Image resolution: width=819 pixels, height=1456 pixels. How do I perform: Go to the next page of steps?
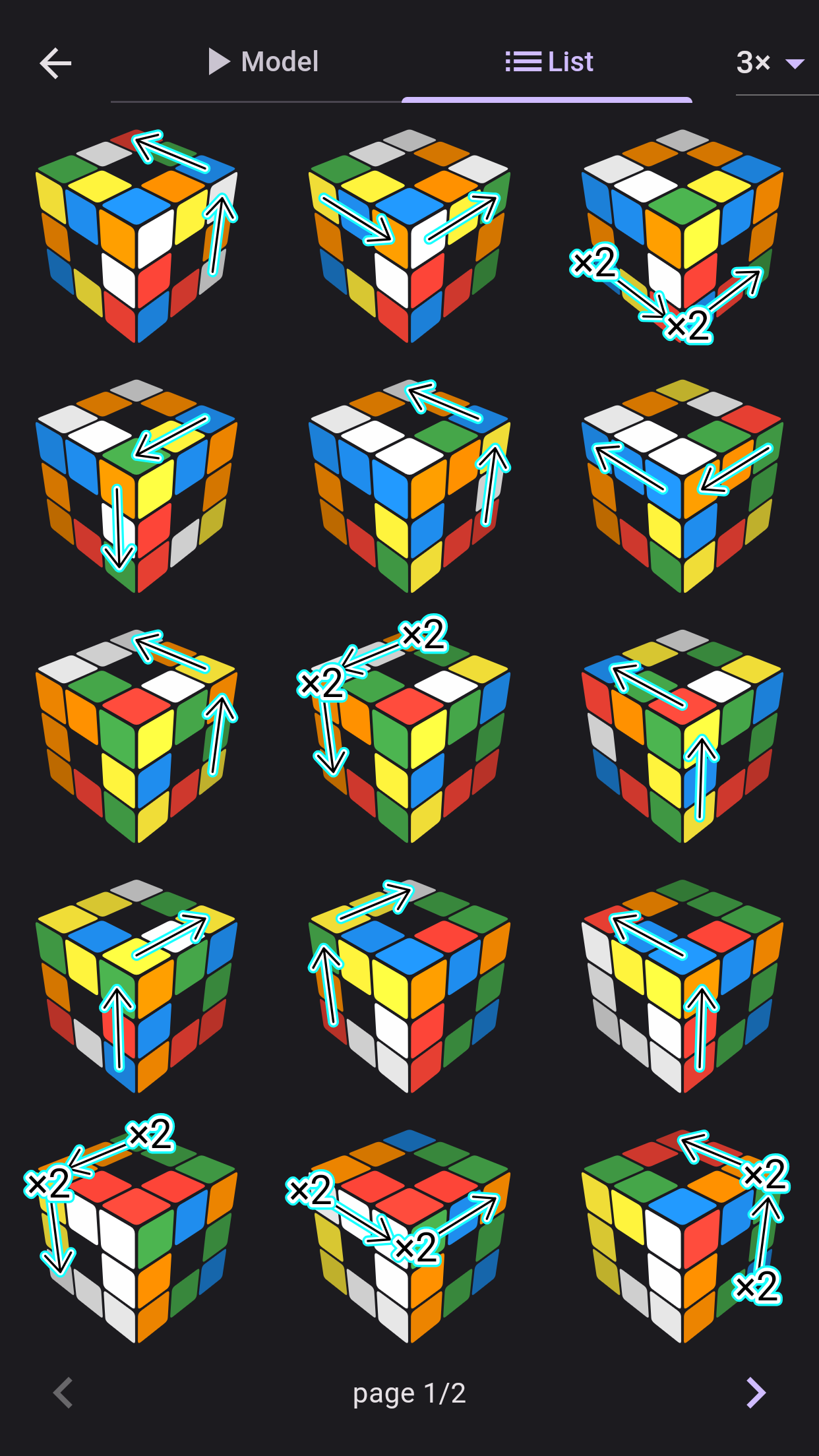[x=756, y=1393]
